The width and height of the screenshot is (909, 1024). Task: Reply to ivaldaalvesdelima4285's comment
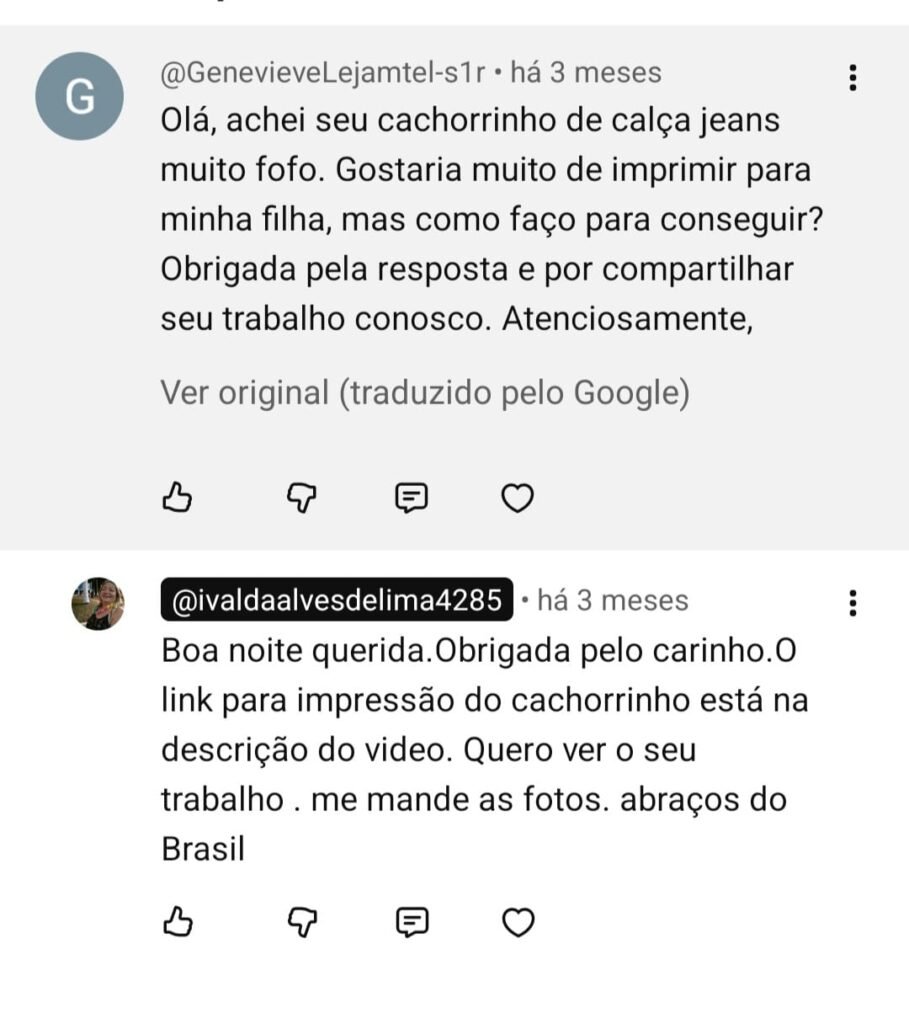pyautogui.click(x=411, y=922)
